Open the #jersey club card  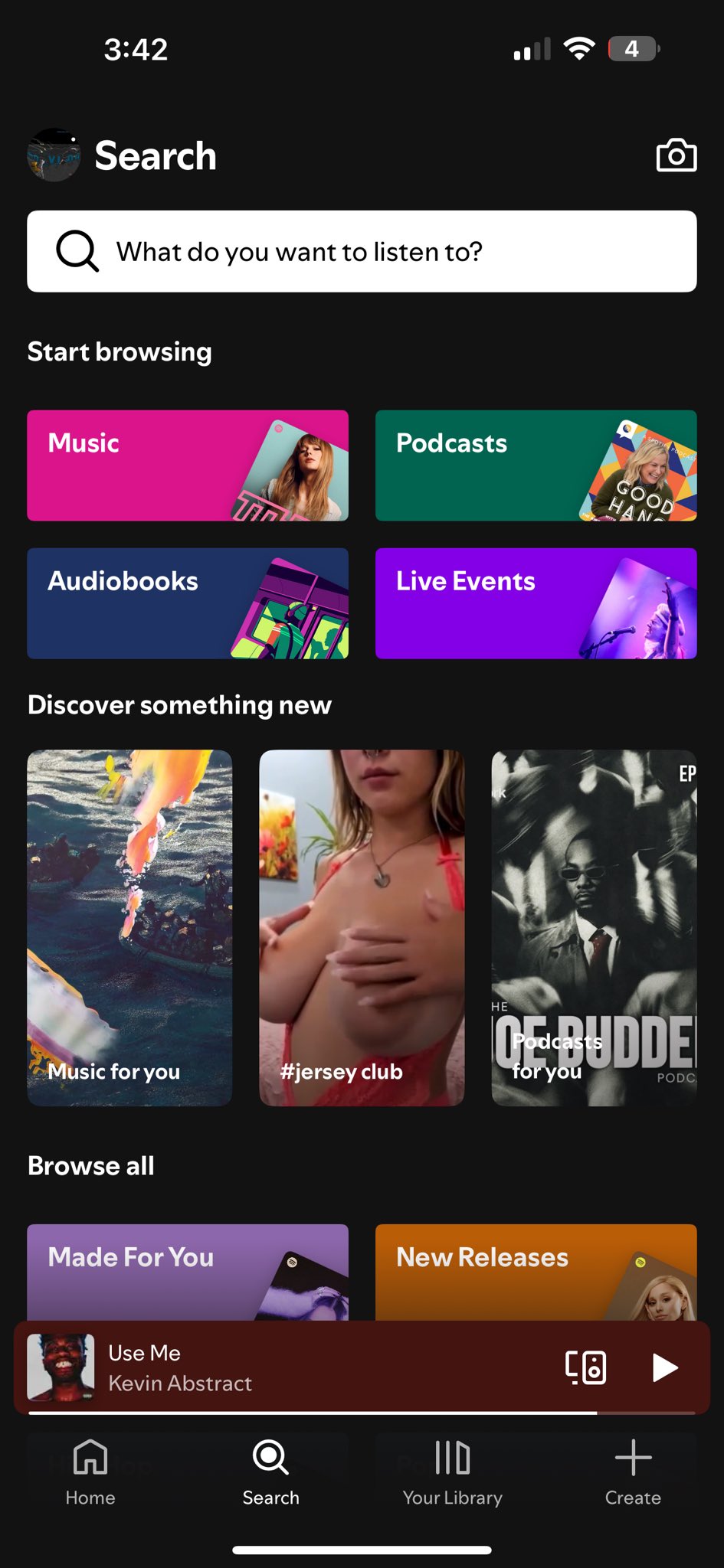(362, 928)
